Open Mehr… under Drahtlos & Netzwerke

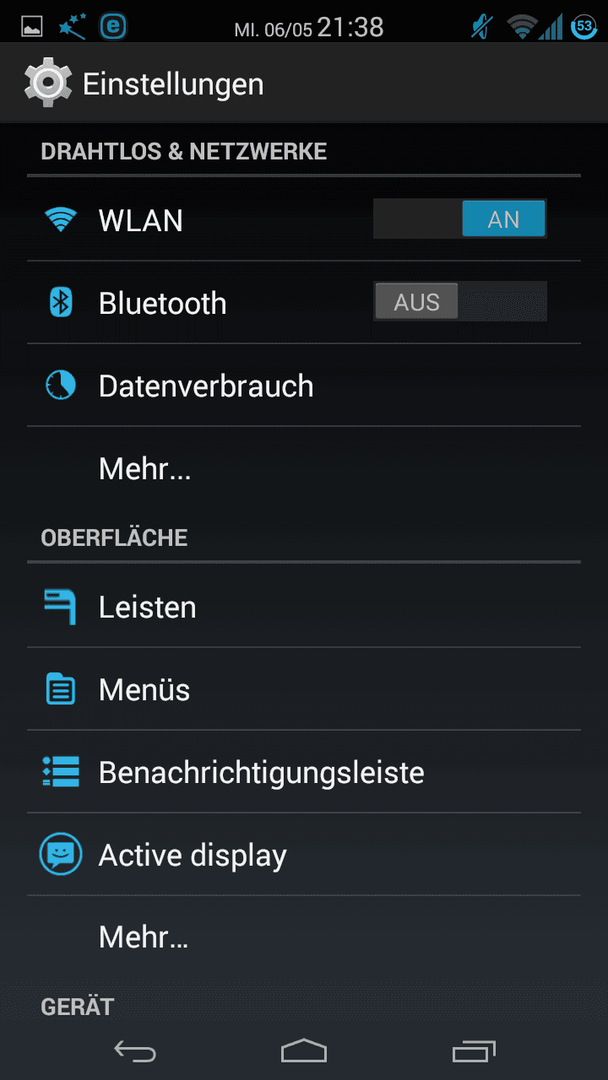coord(304,468)
